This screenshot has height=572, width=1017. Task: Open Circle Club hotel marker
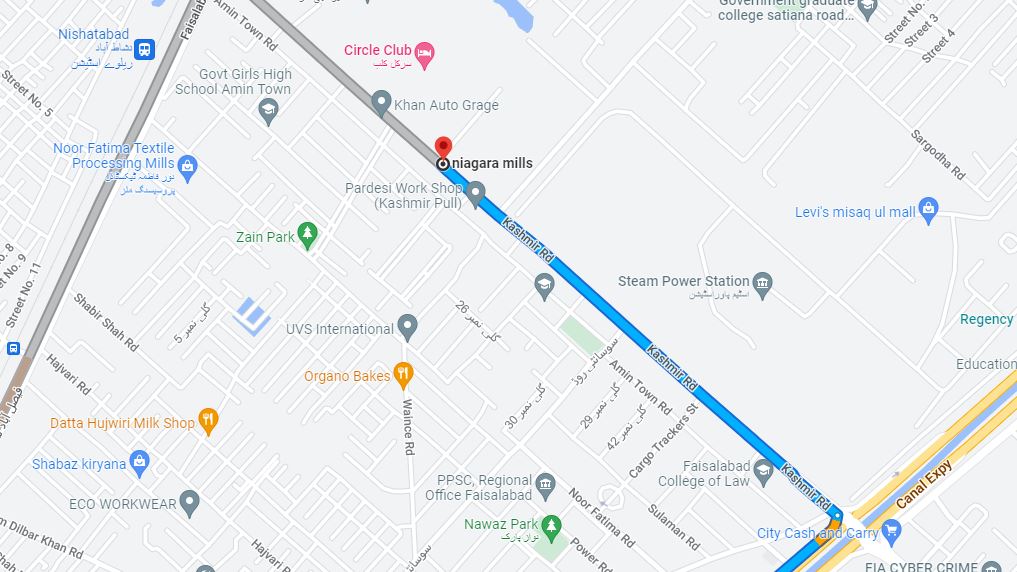[425, 54]
